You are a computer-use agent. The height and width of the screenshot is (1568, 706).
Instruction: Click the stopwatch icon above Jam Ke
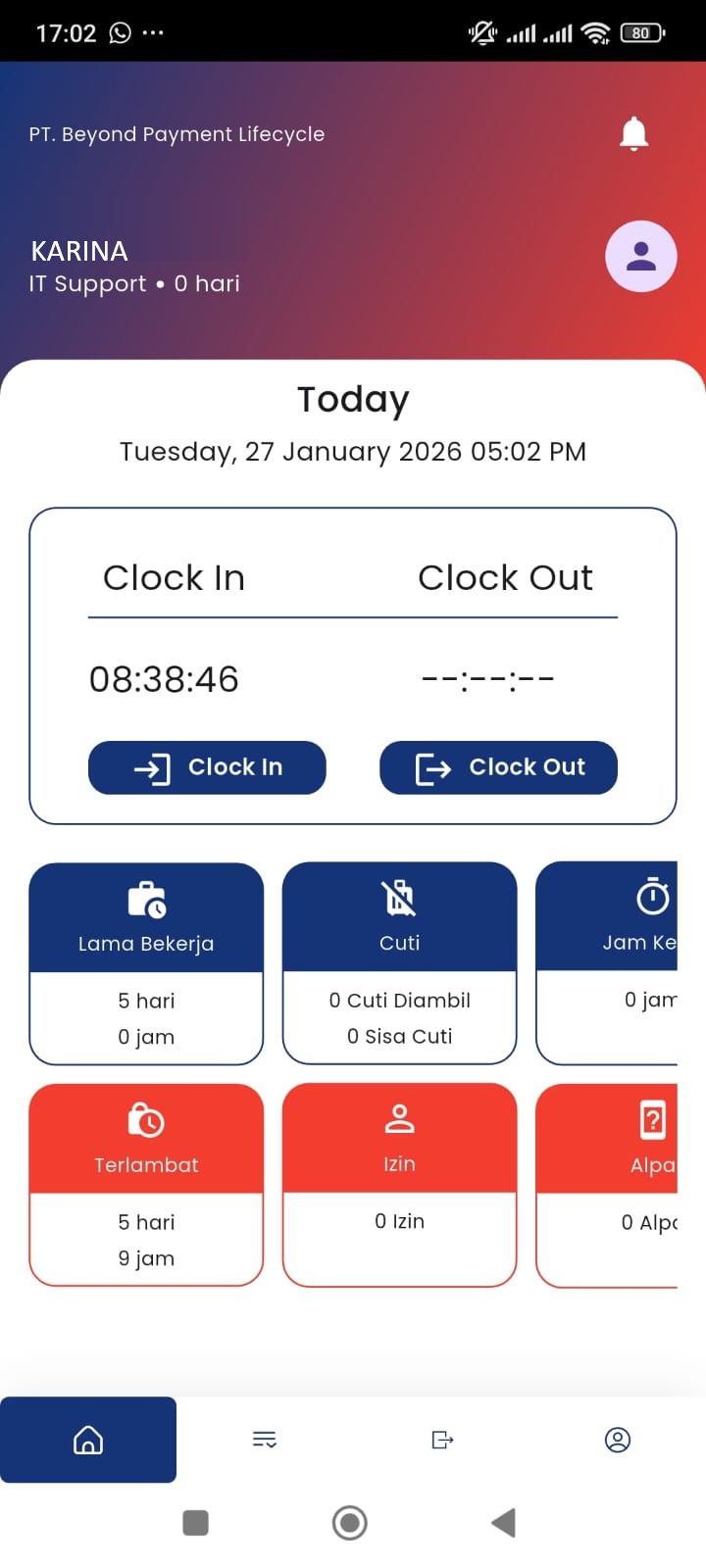click(x=652, y=897)
